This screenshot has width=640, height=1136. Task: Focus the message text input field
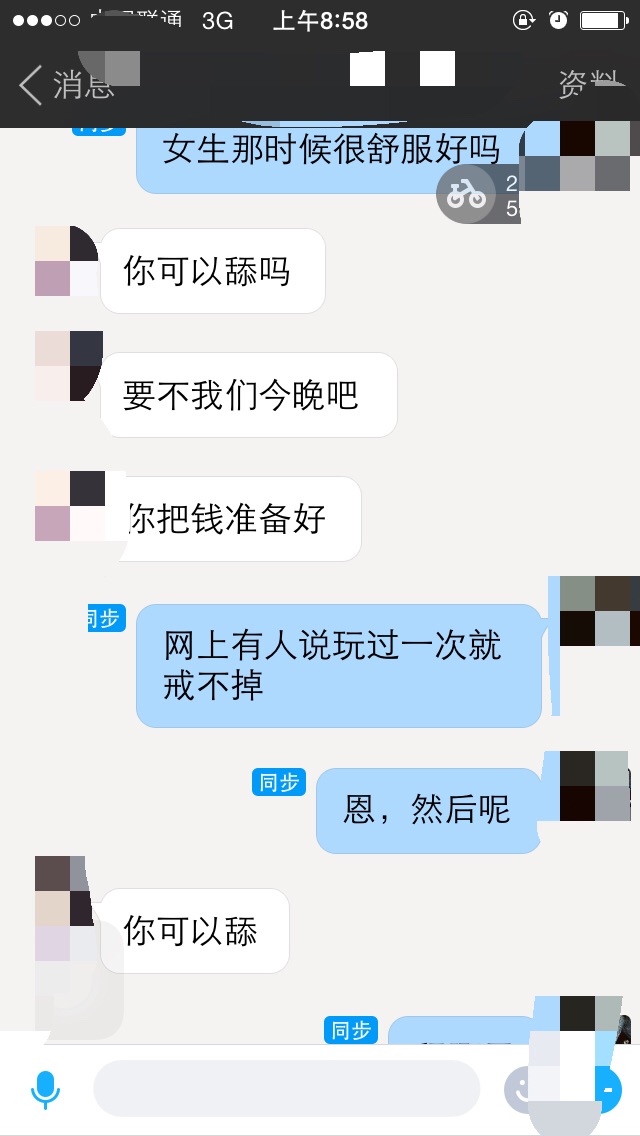(286, 1088)
